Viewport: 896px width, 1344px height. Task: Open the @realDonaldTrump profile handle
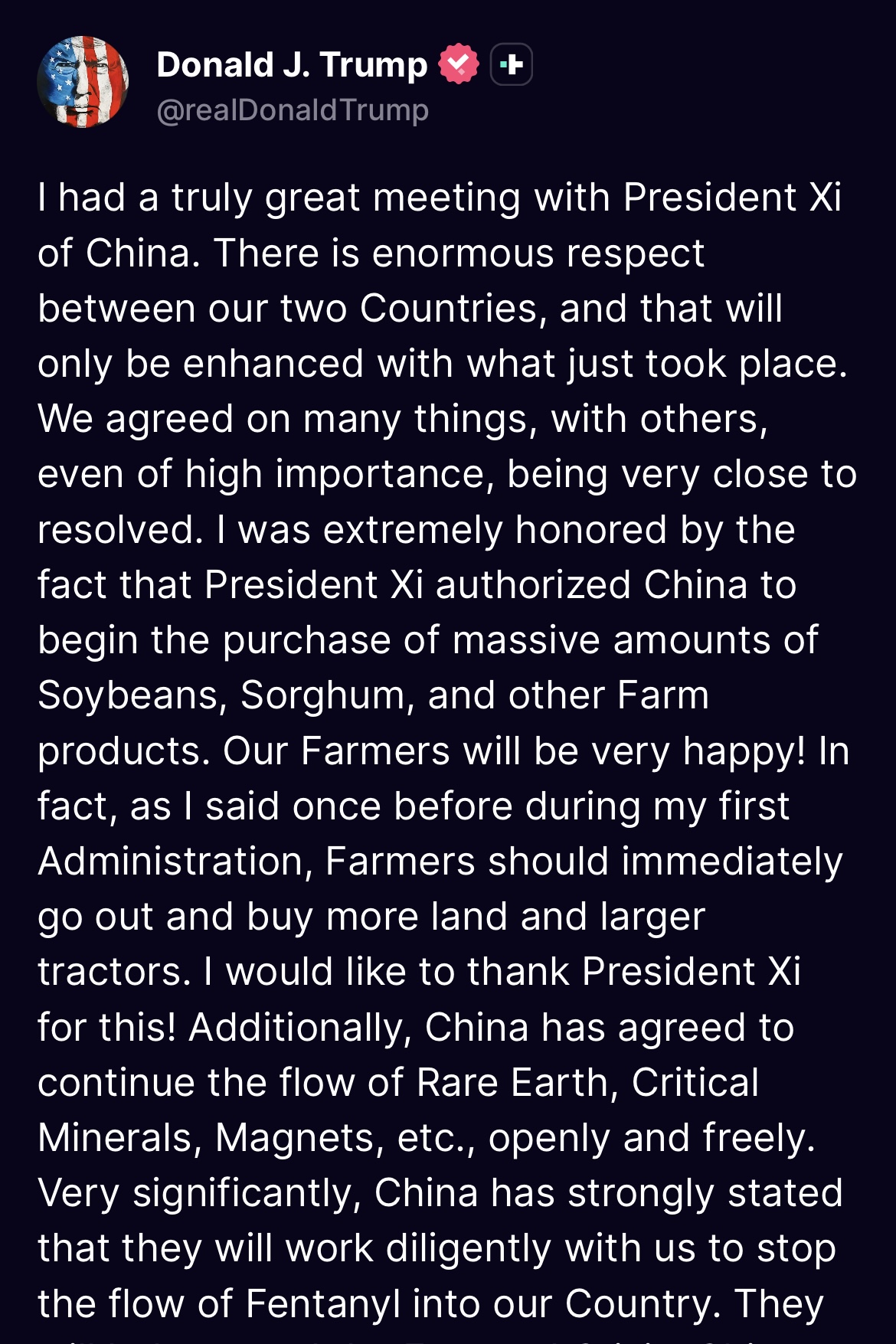(x=293, y=110)
